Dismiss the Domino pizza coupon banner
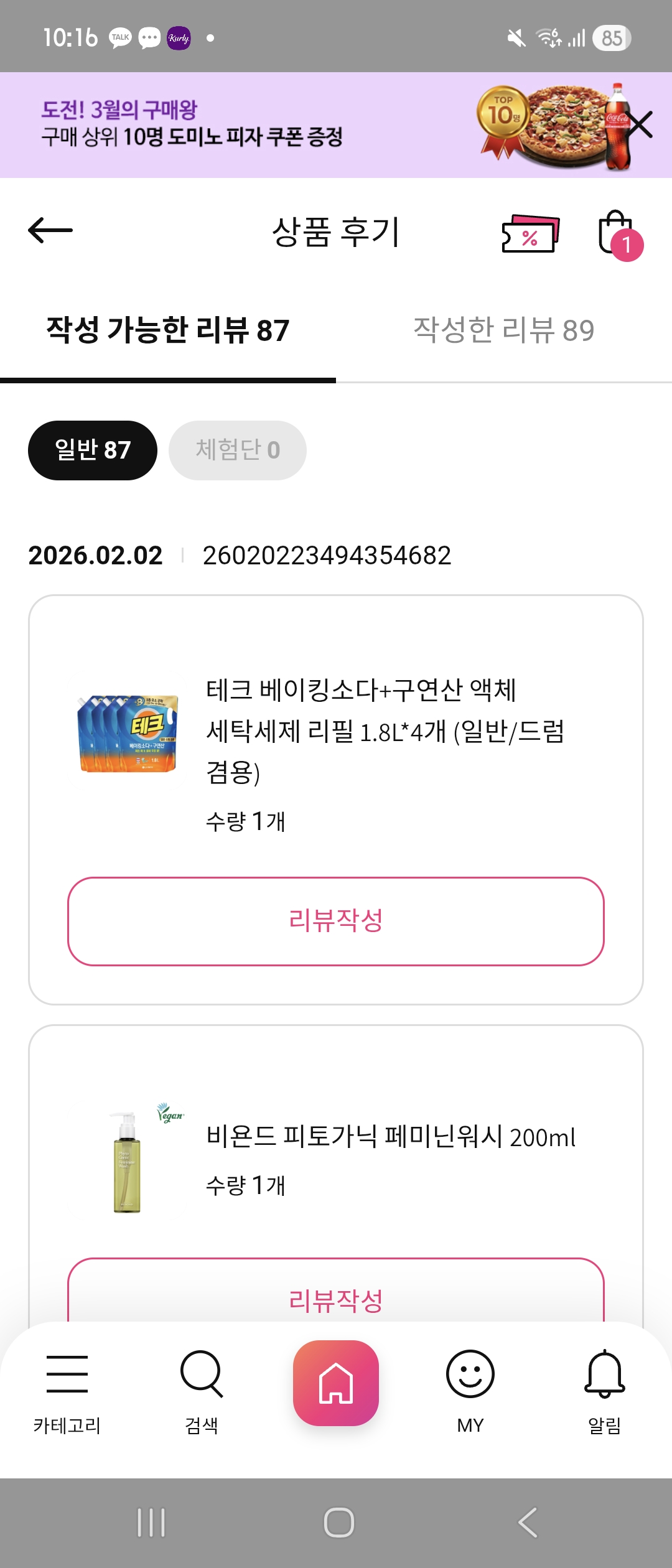This screenshot has height=1568, width=672. tap(640, 124)
